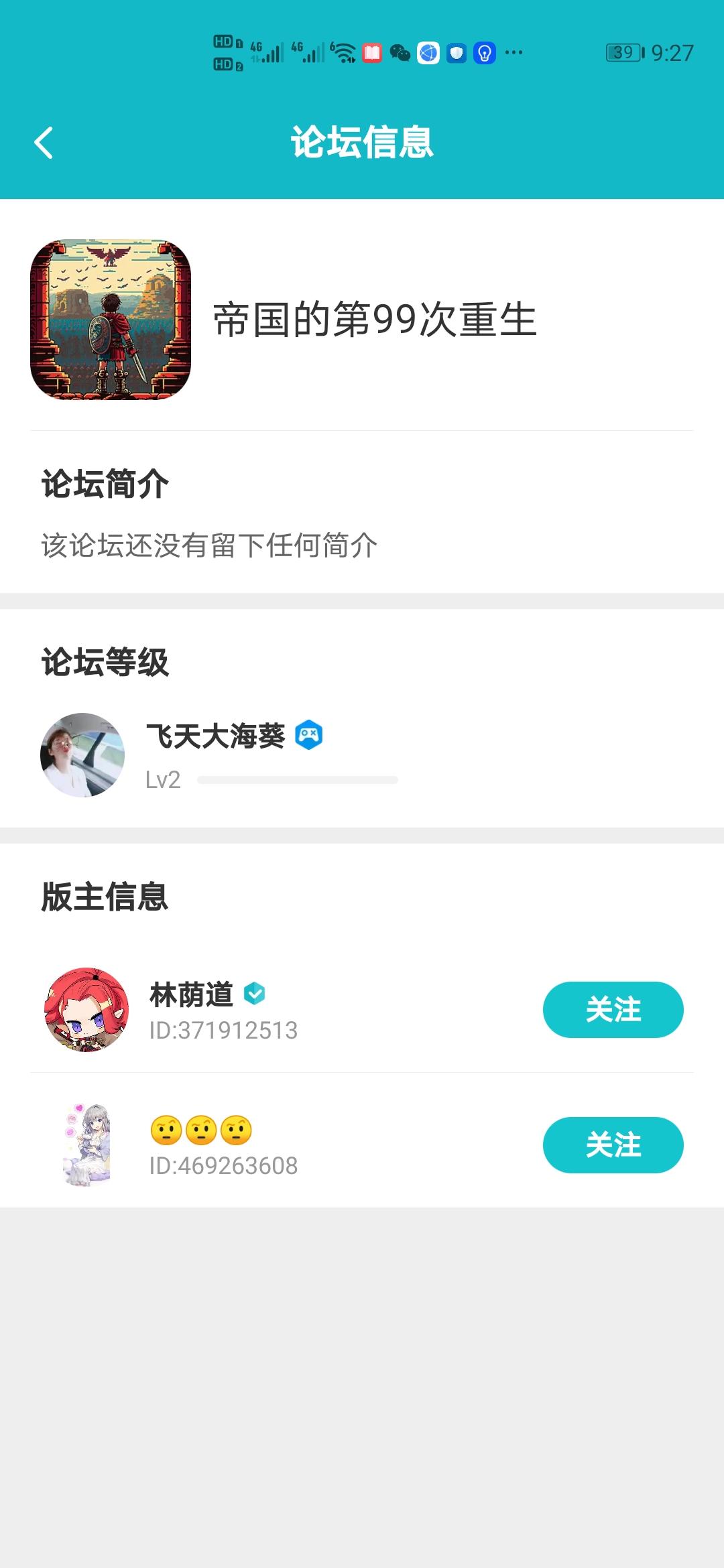Follow moderator 林荫道
This screenshot has width=724, height=1568.
pos(613,1009)
